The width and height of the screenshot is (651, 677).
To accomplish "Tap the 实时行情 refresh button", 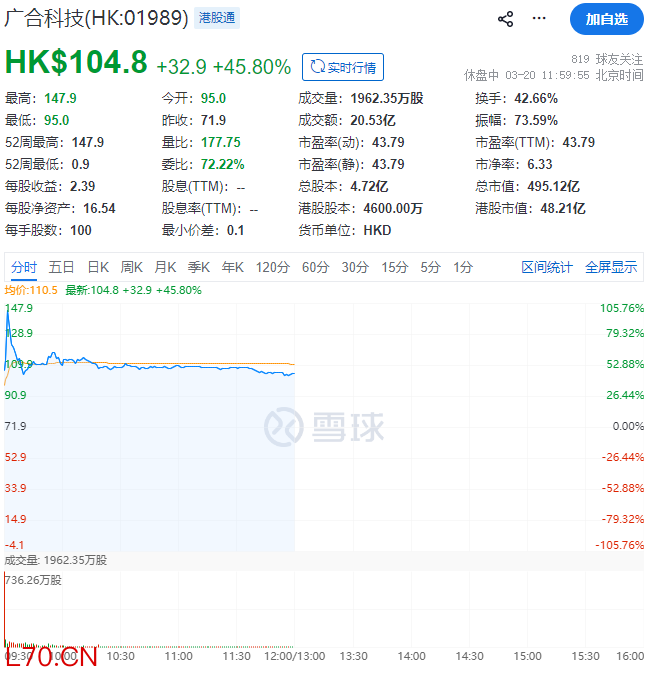I will (343, 67).
